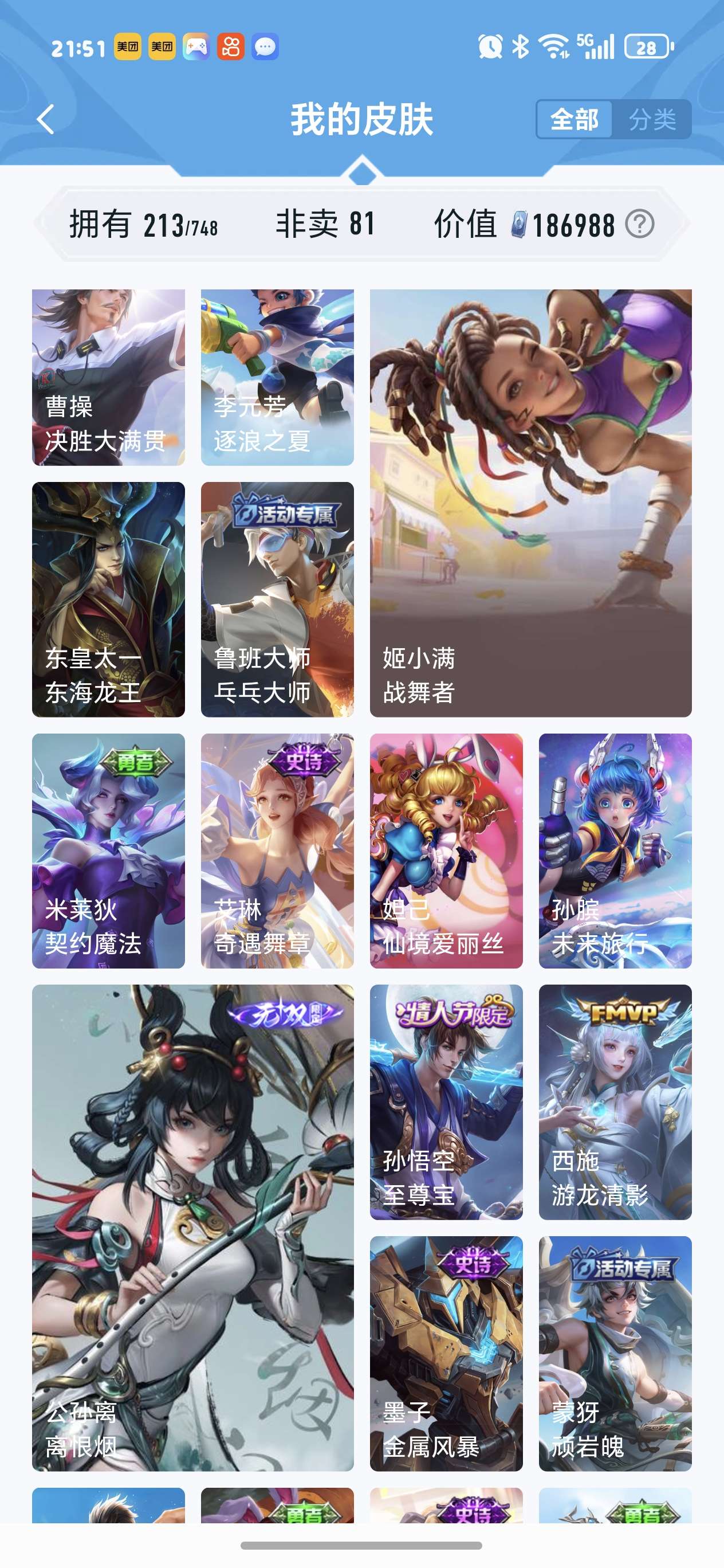Screen dimensions: 724x1568
Task: Open 孙膑 未来旅行 skin
Action: point(615,850)
